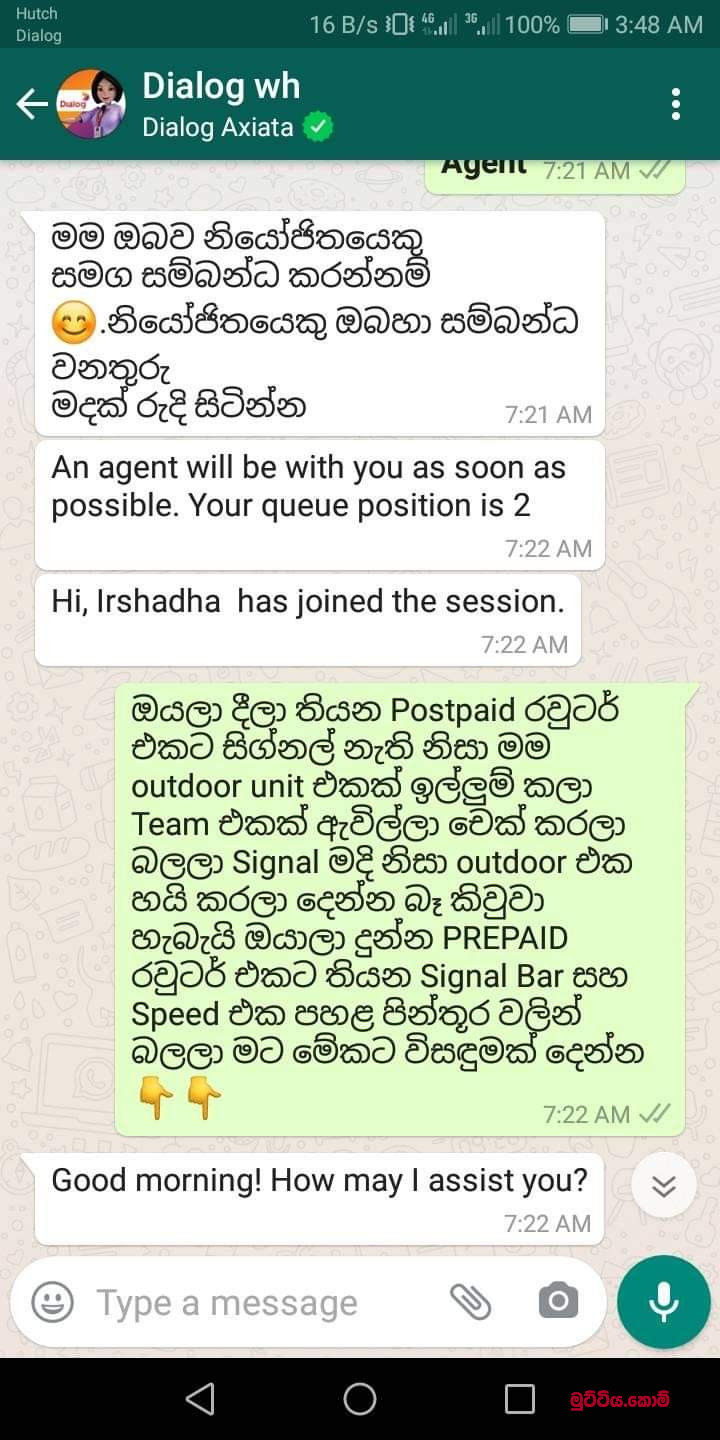Jump to the latest messages
This screenshot has height=1440, width=720.
point(663,1185)
